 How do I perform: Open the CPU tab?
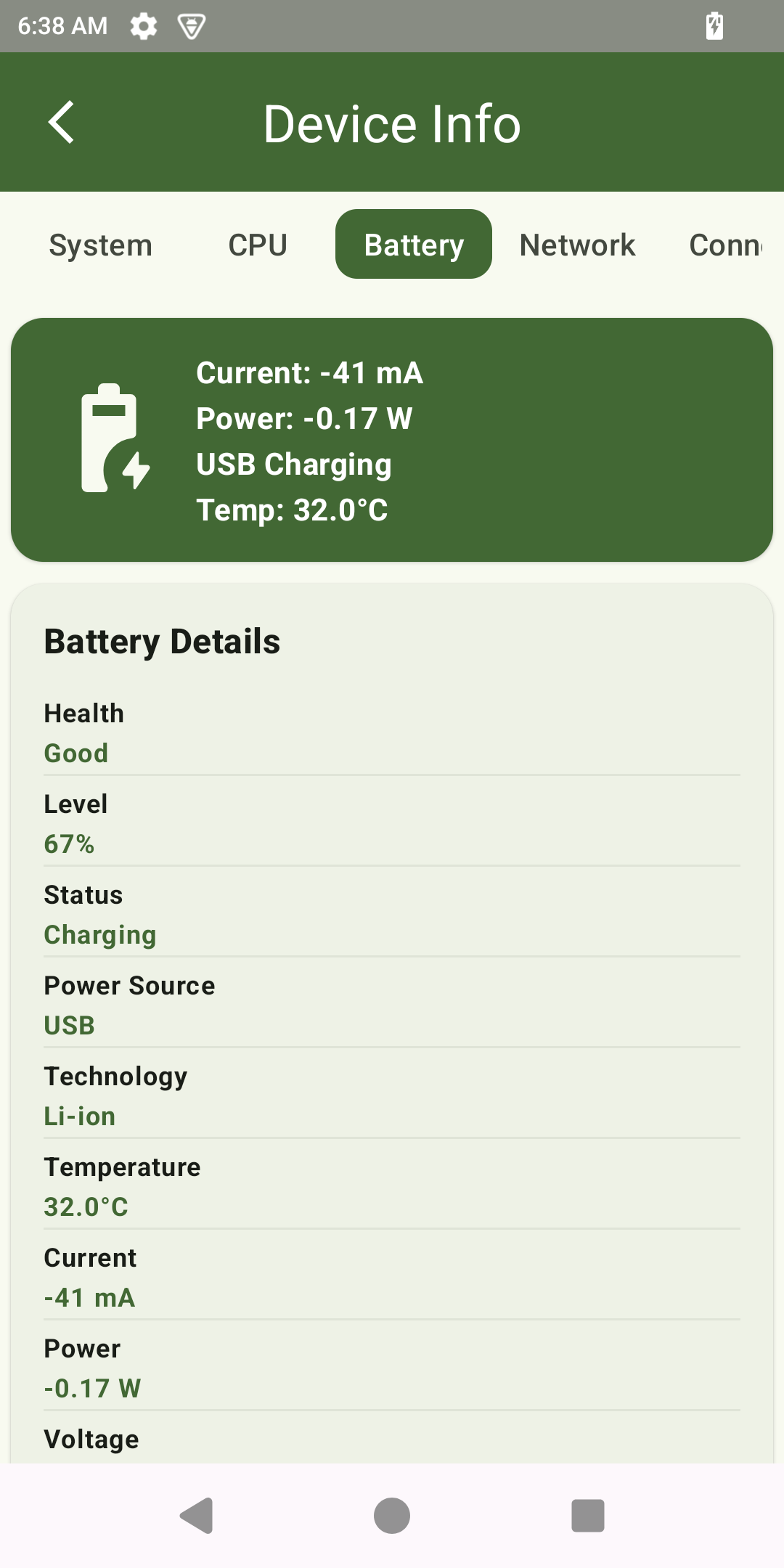click(x=258, y=245)
